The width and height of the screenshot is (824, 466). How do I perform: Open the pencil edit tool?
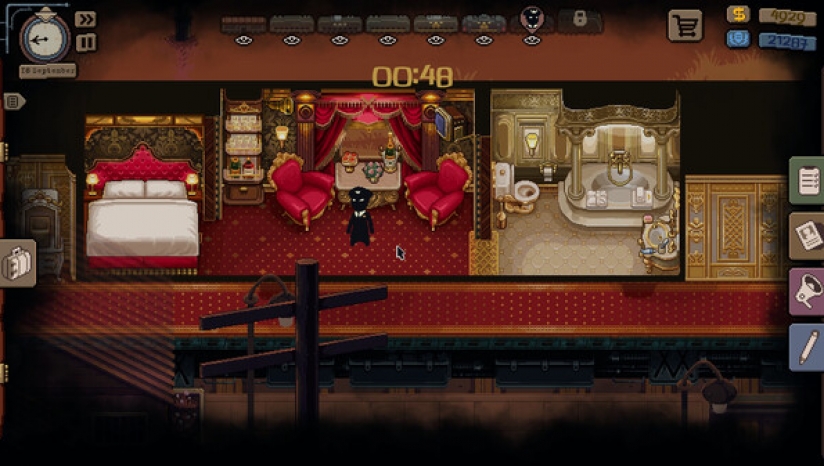pos(808,347)
